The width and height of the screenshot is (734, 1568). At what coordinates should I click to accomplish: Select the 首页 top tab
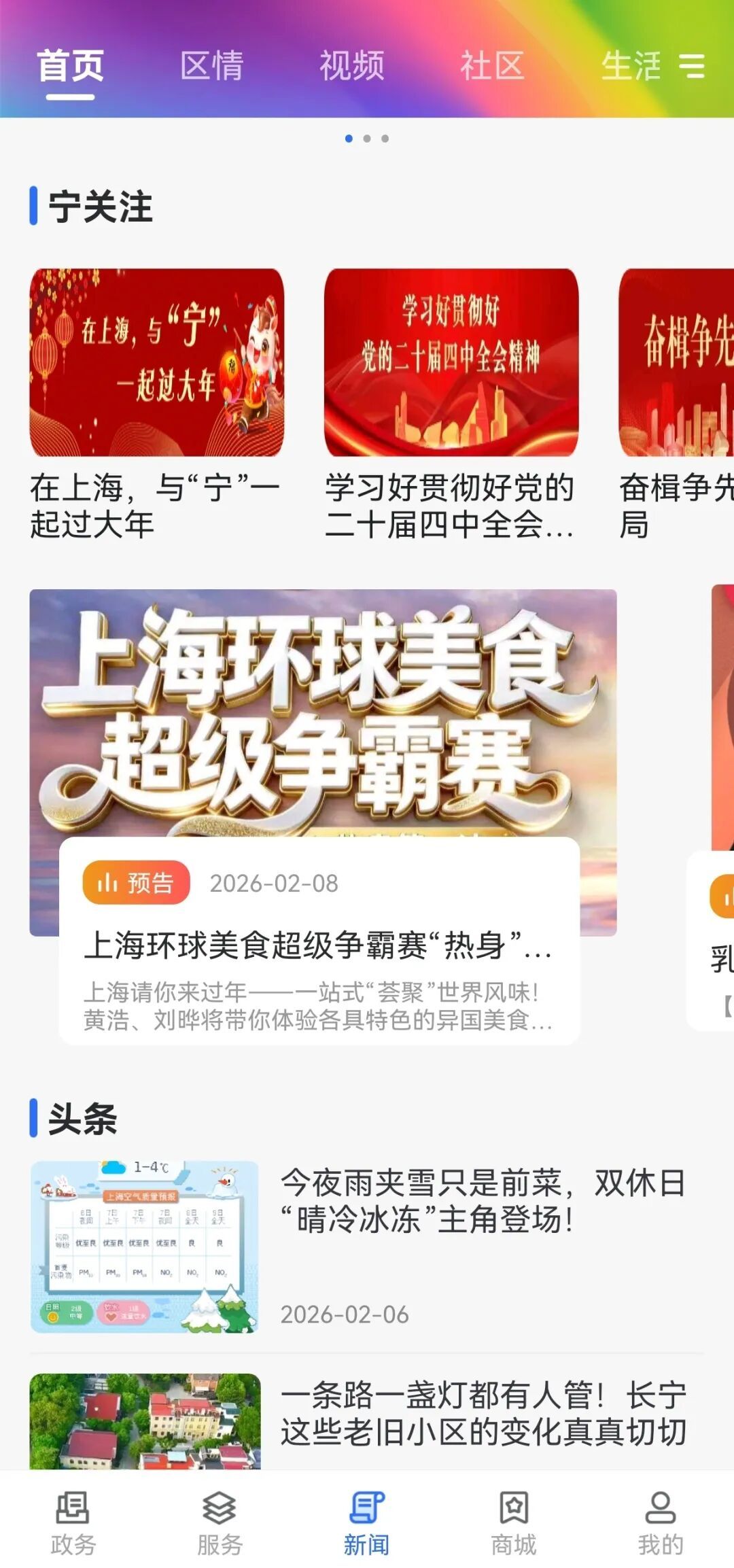pyautogui.click(x=70, y=66)
